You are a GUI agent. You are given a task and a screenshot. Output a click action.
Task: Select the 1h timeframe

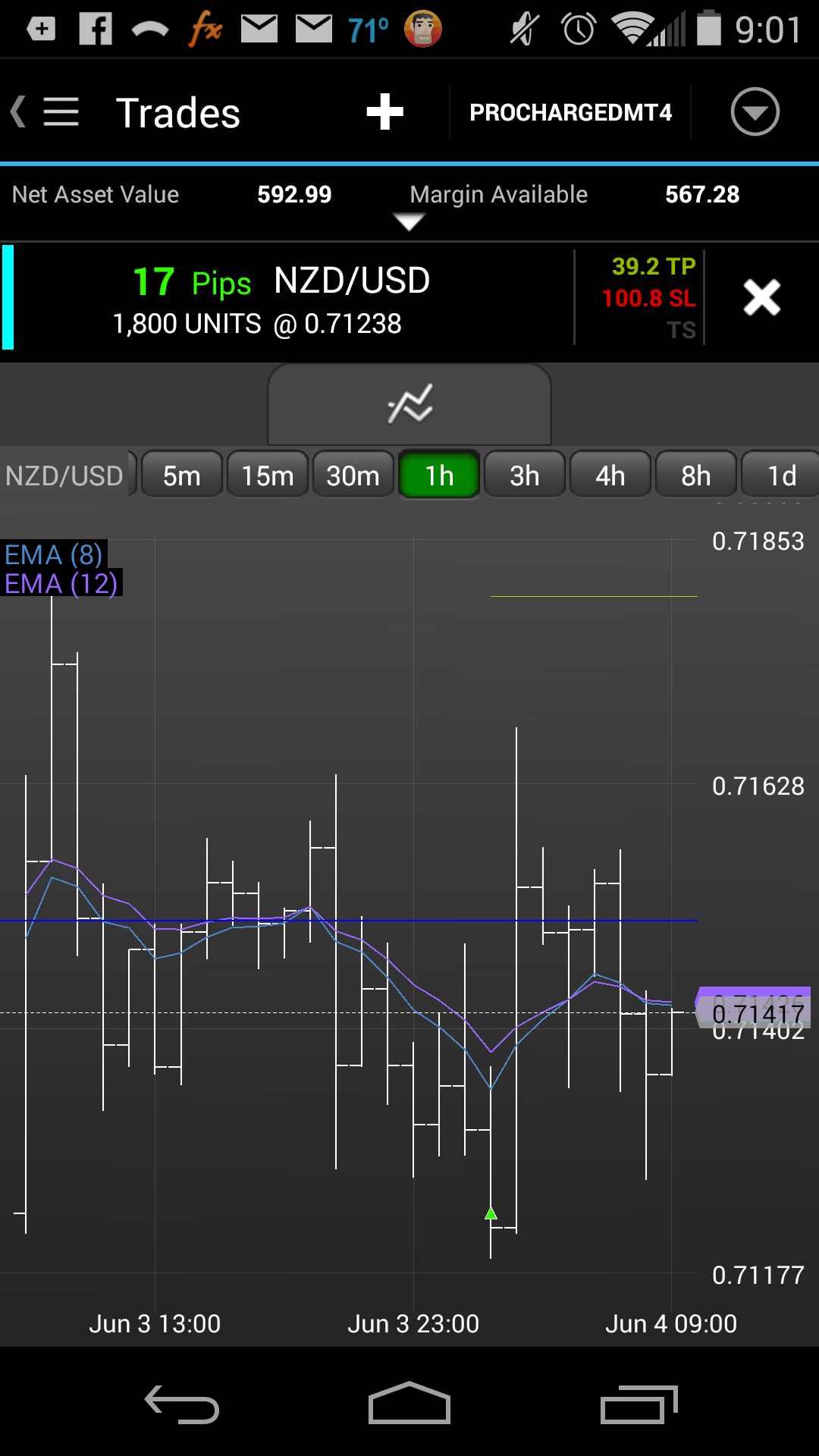coord(439,475)
